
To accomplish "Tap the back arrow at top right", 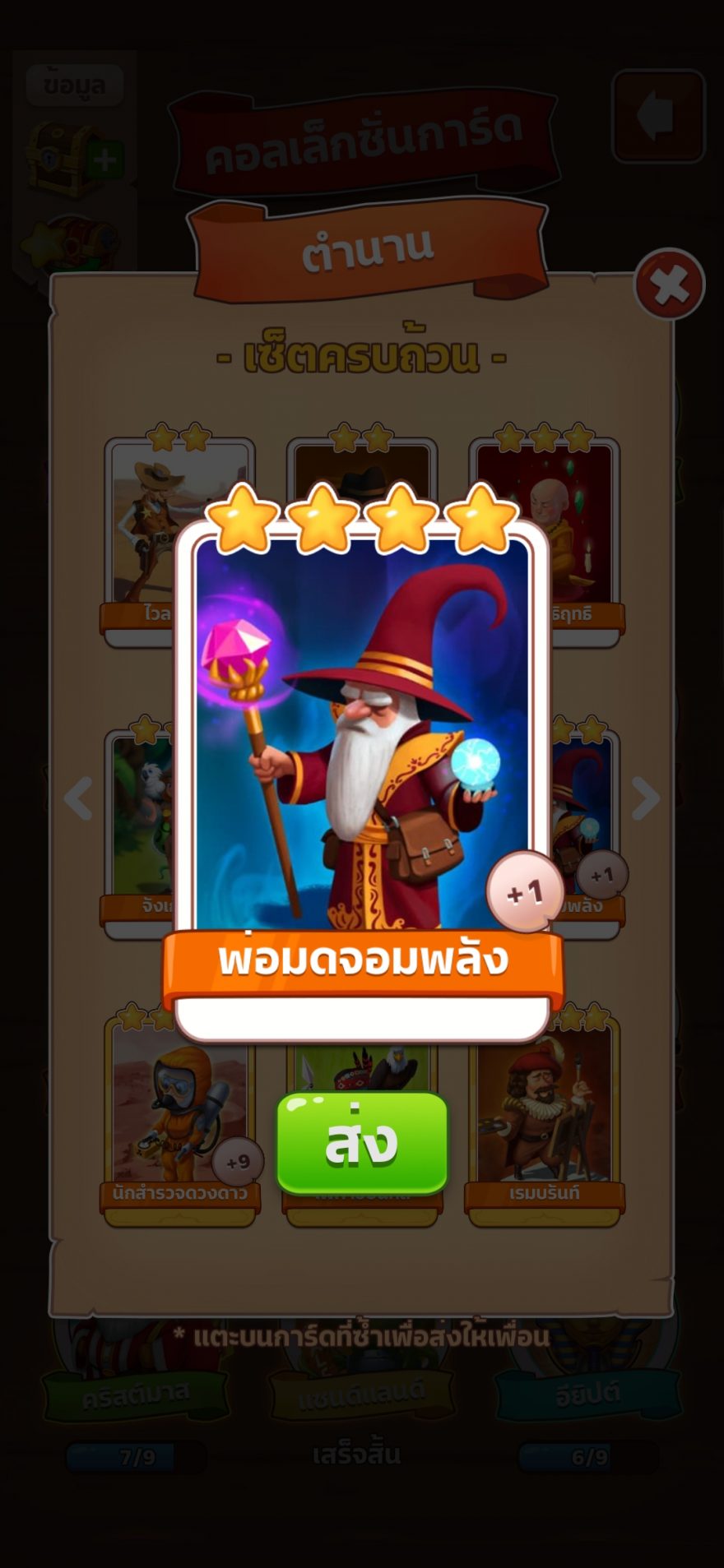I will click(658, 116).
